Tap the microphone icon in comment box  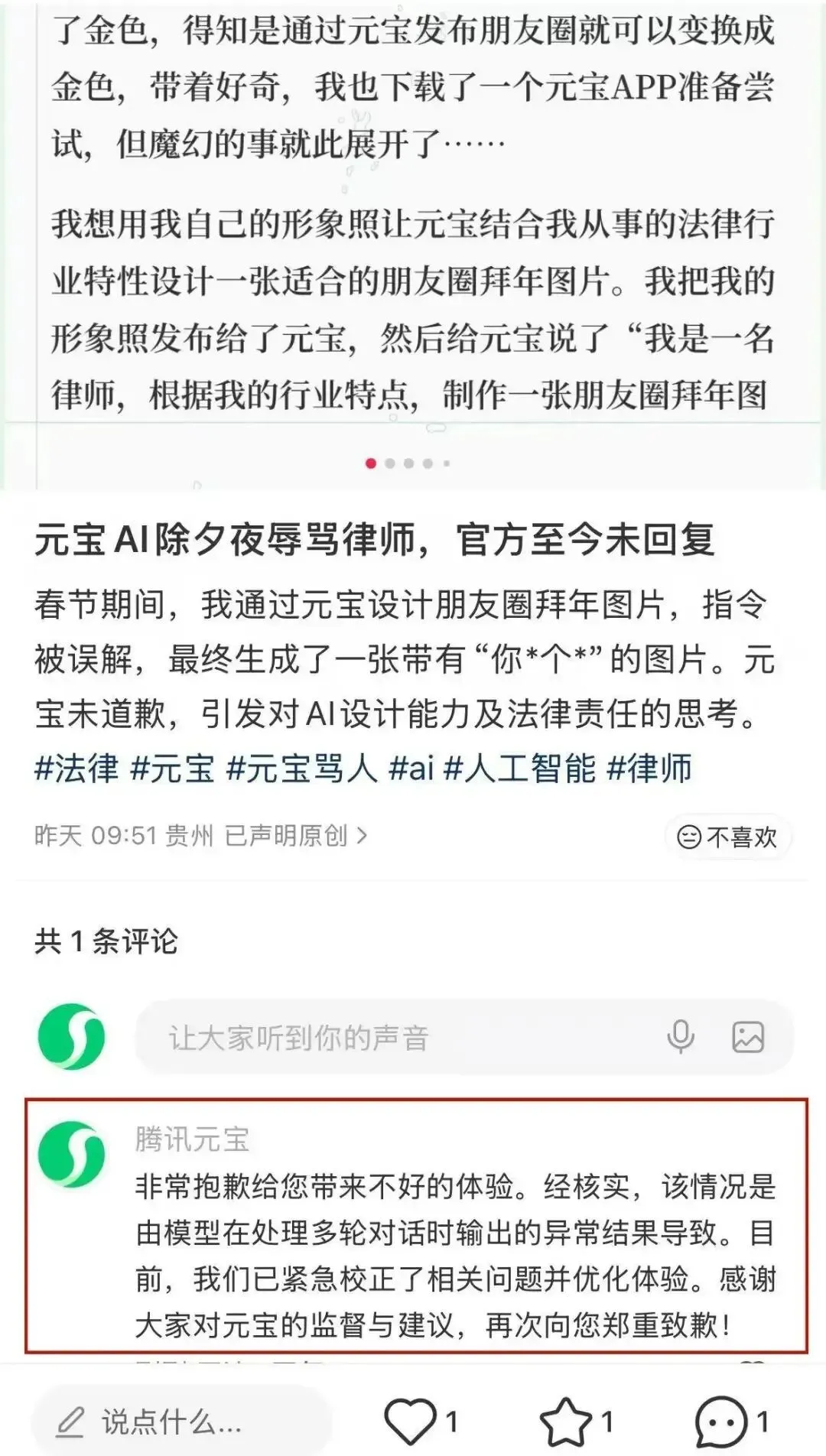click(x=680, y=1038)
